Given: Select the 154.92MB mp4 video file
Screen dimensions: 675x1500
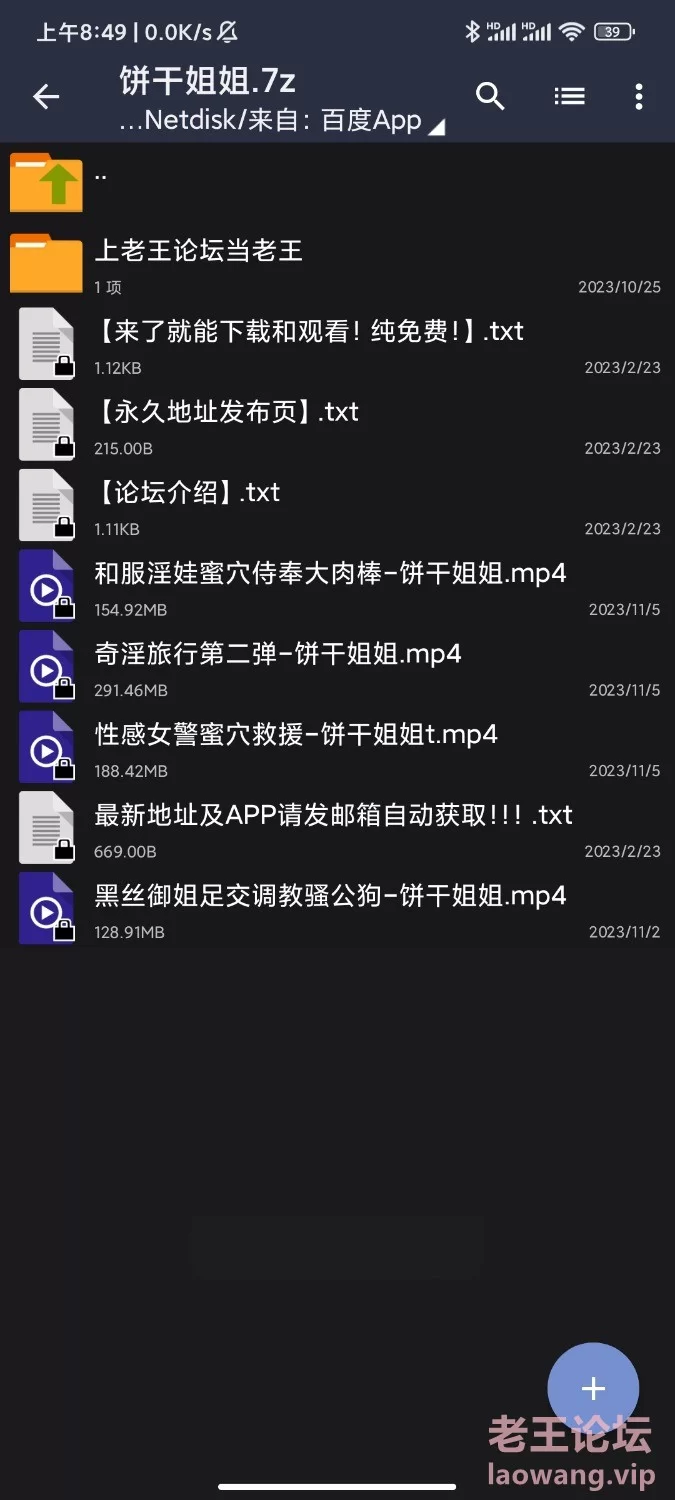Looking at the screenshot, I should [x=337, y=587].
